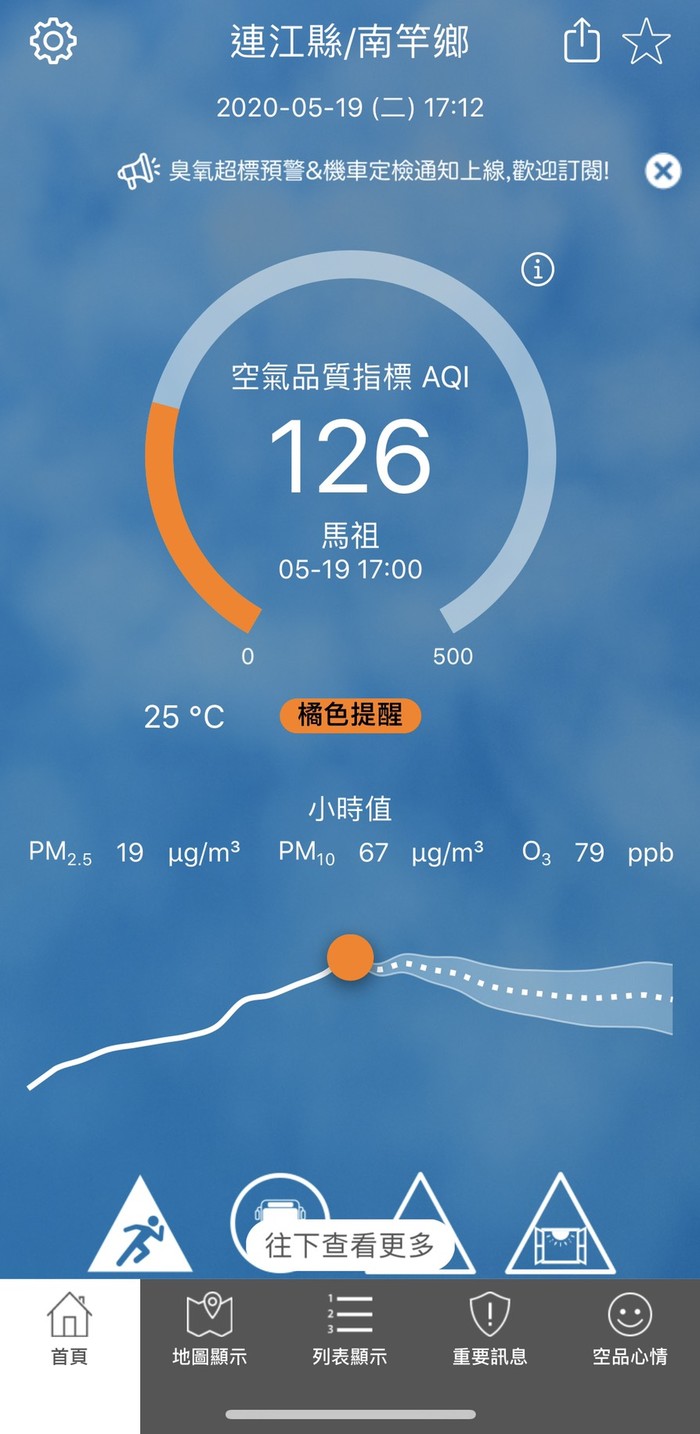The image size is (700, 1434).
Task: Open the settings gear
Action: pos(53,41)
